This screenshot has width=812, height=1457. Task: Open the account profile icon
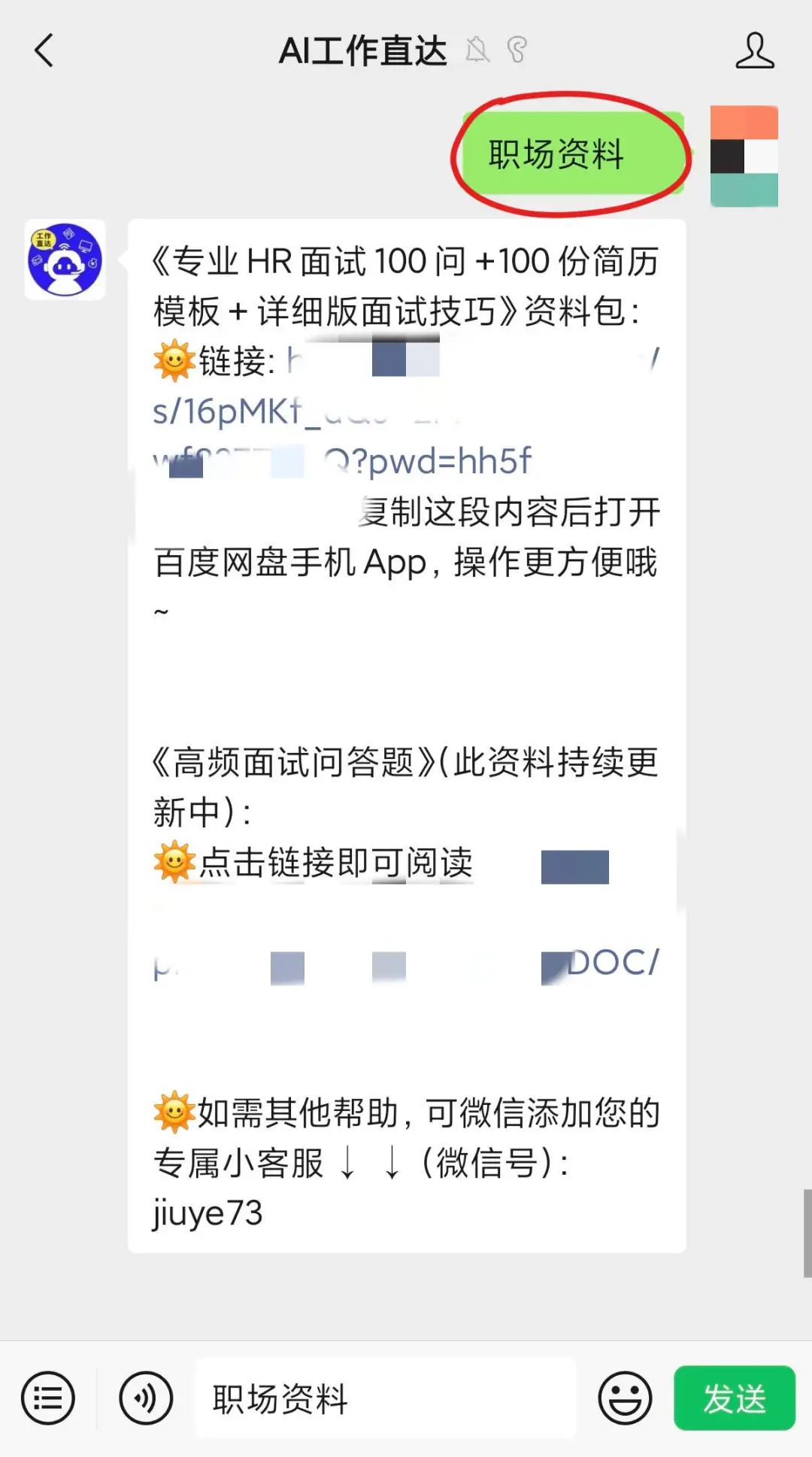[x=754, y=51]
